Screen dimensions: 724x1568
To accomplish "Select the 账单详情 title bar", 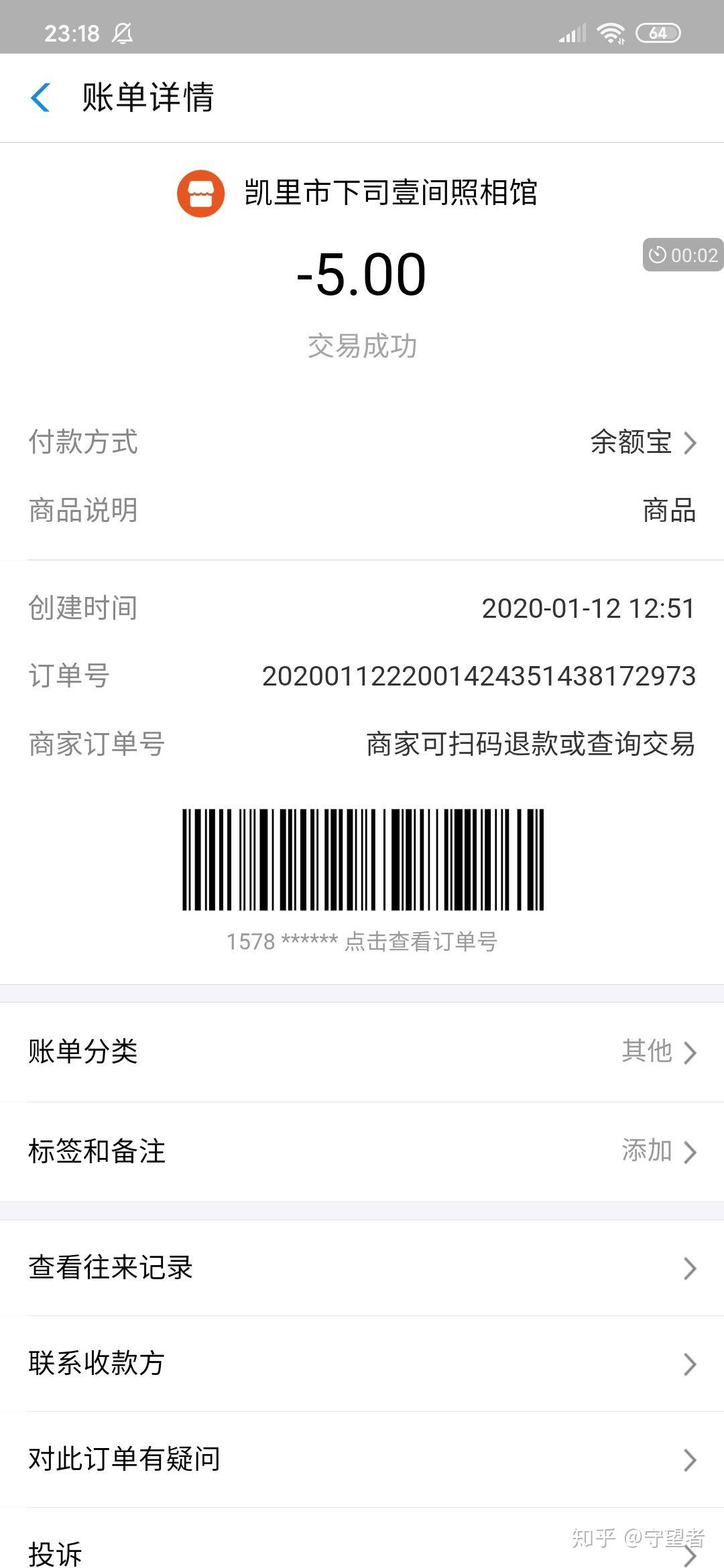I will [149, 97].
